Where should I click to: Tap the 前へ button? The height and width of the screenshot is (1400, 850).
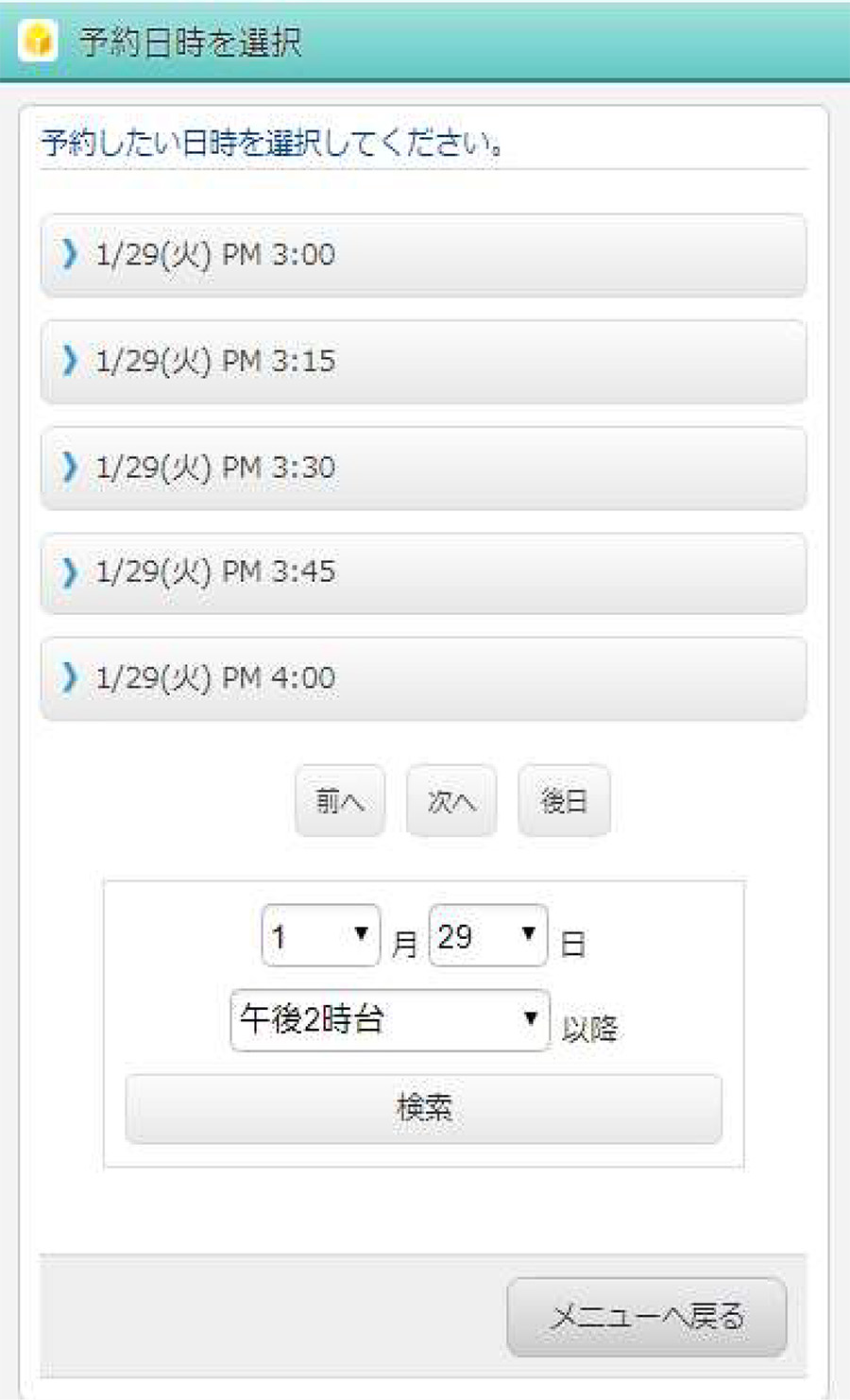click(x=340, y=801)
